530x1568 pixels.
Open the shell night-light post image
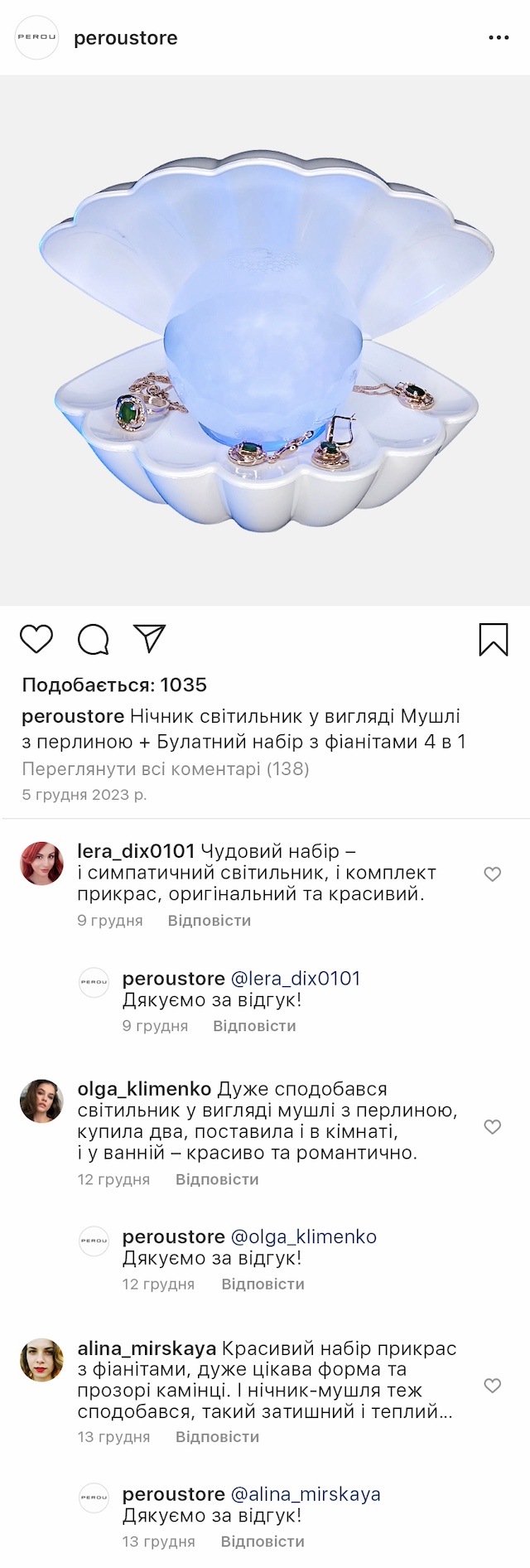click(x=265, y=341)
